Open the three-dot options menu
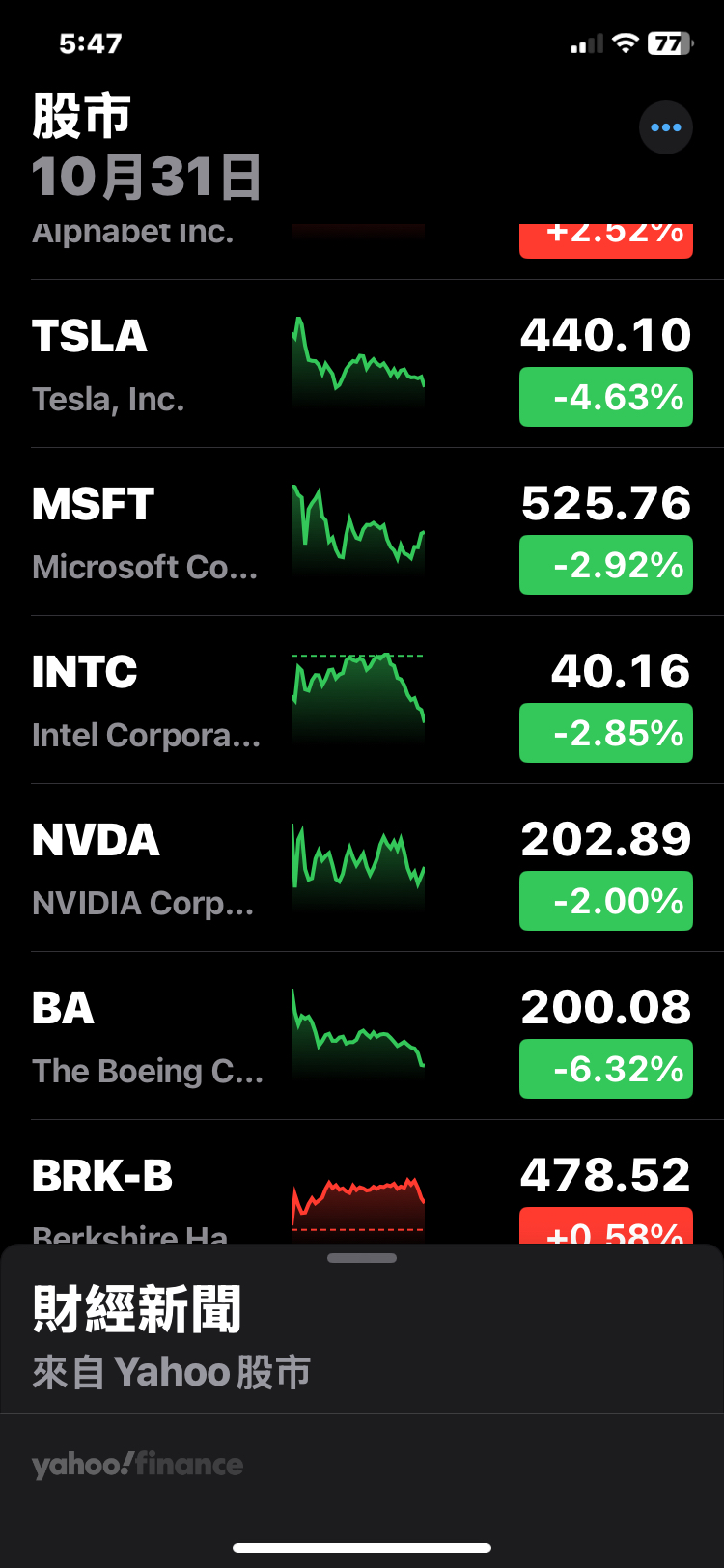The image size is (724, 1568). (666, 127)
